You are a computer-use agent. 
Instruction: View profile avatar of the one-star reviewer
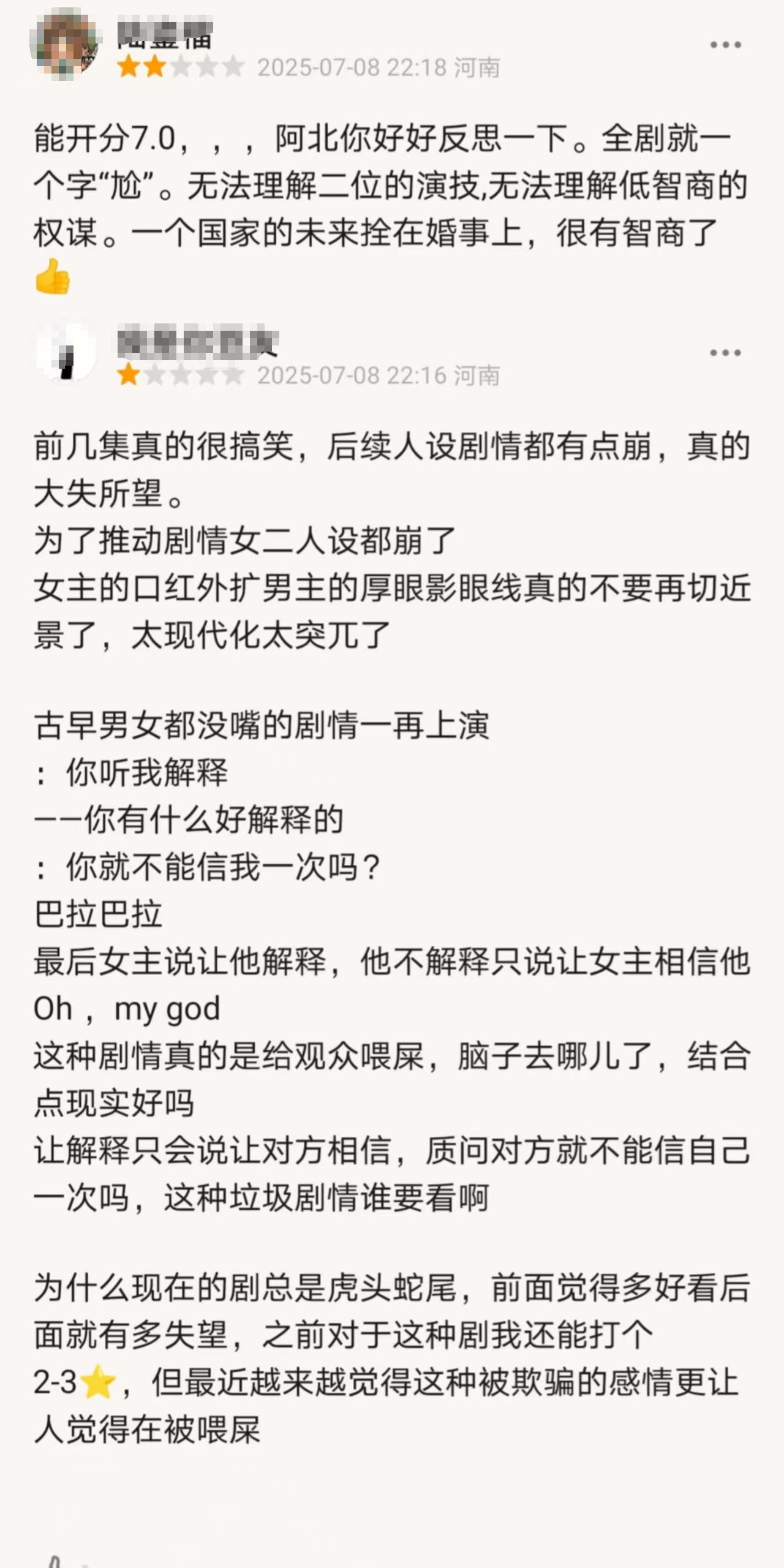point(65,353)
